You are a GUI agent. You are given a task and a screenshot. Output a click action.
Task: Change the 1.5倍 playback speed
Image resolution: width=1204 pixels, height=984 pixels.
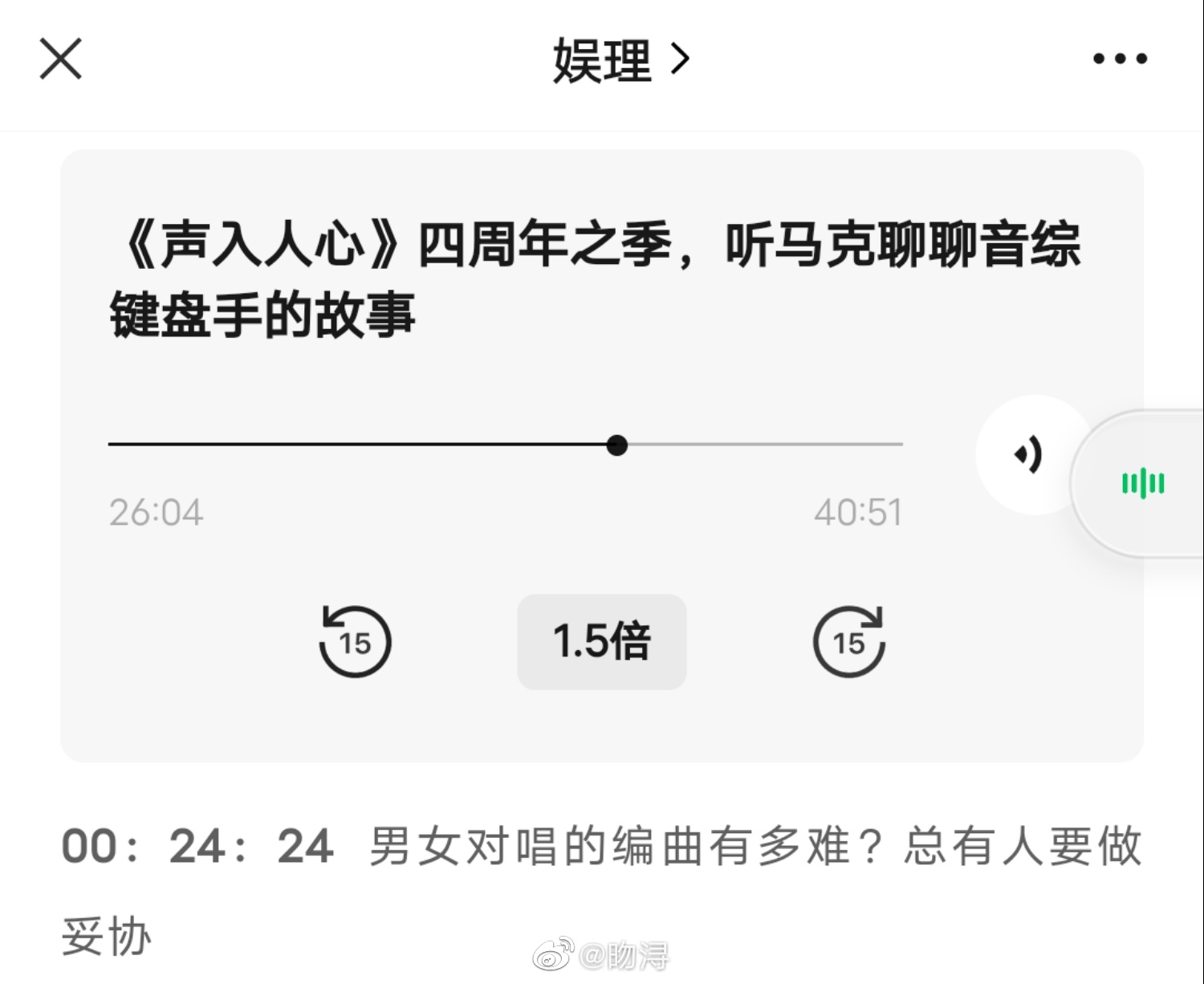(601, 641)
